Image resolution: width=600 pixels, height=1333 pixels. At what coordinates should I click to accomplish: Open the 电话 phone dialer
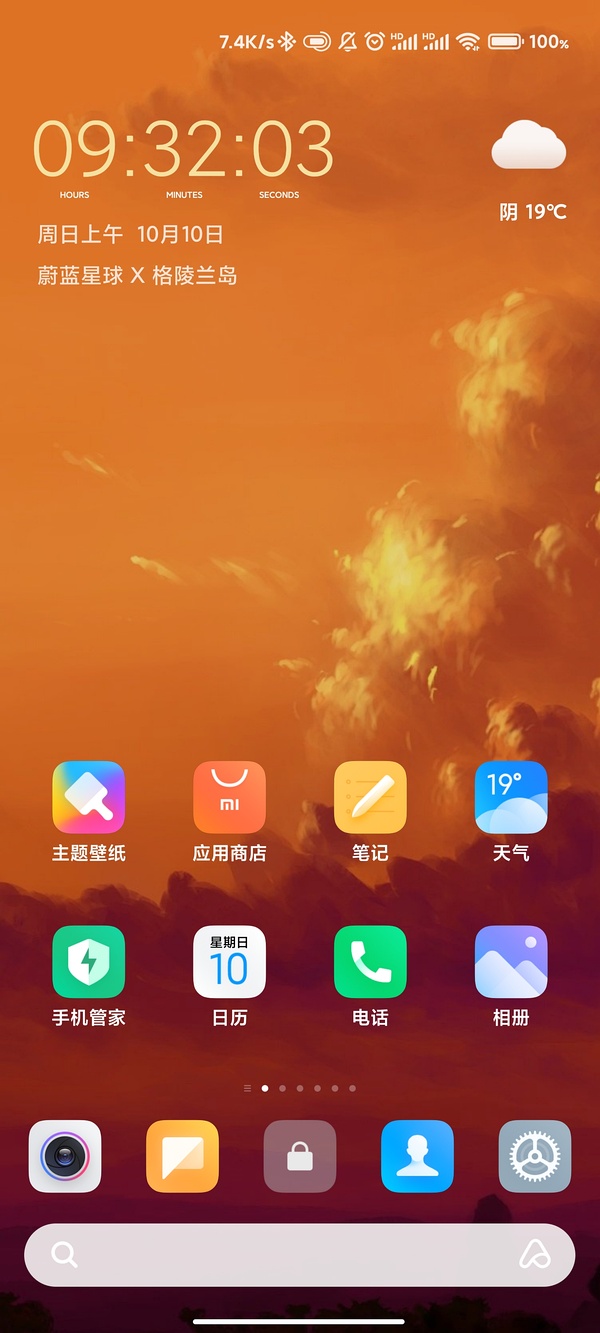tap(370, 962)
